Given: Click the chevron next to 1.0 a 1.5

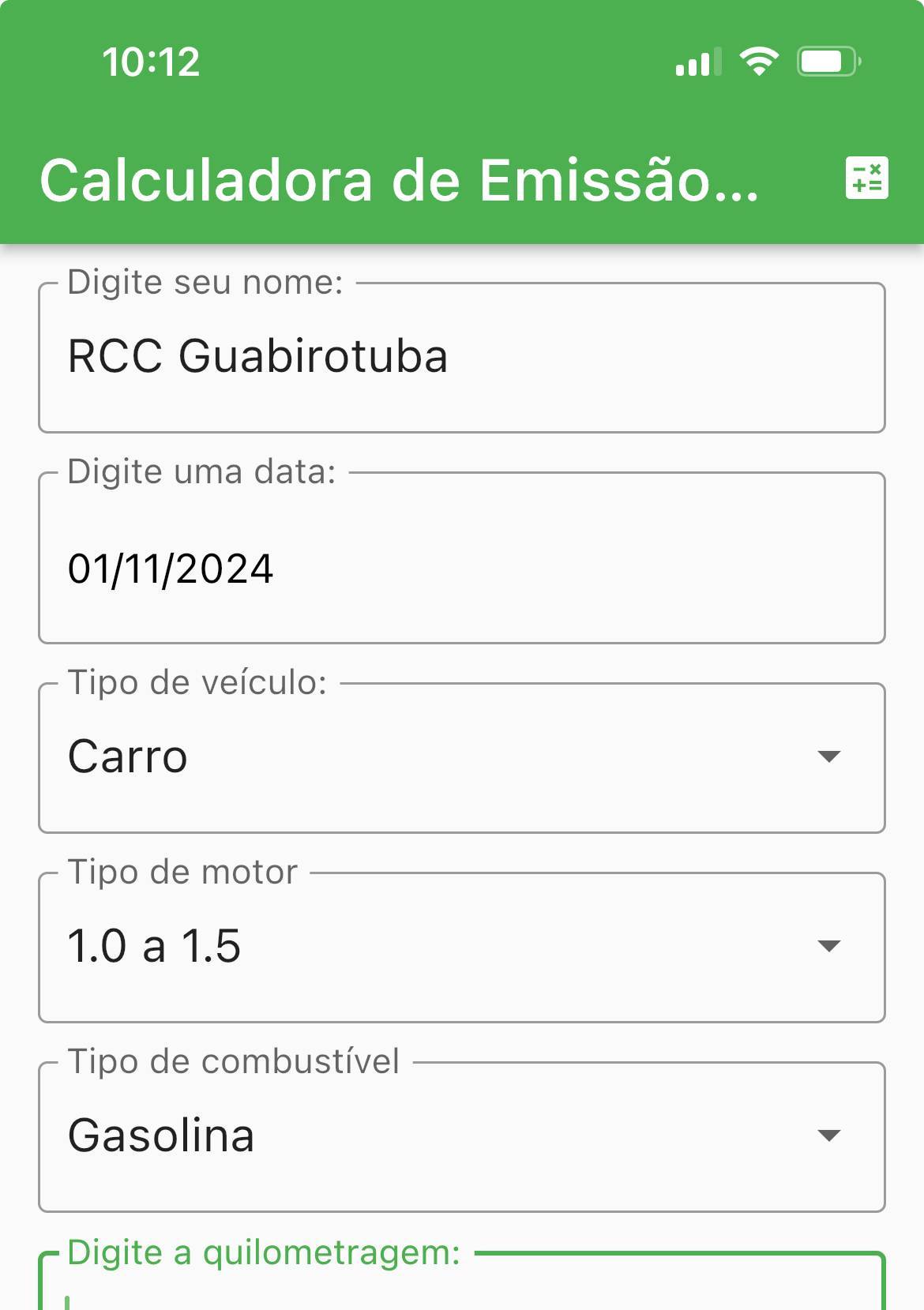Looking at the screenshot, I should pos(827,948).
